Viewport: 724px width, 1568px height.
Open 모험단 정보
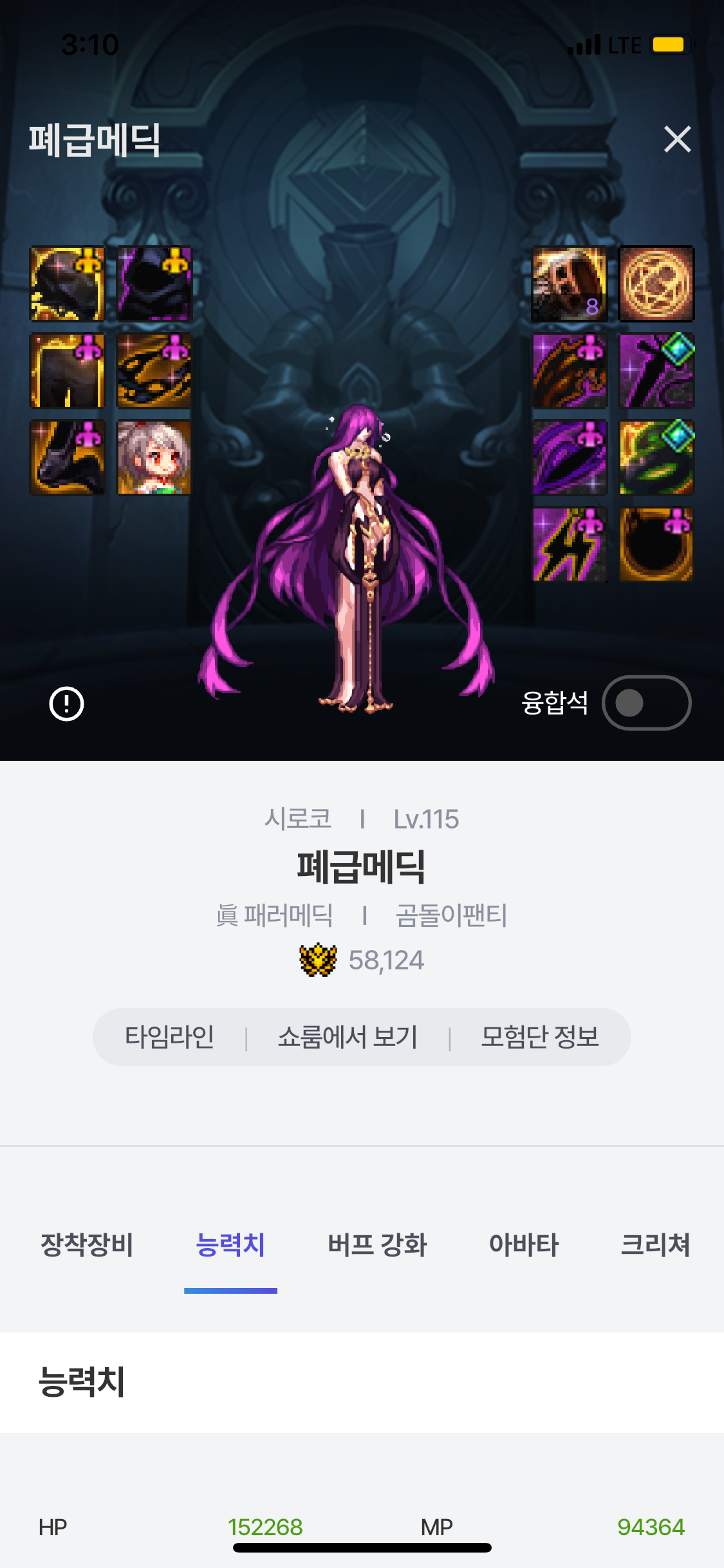pos(540,1037)
